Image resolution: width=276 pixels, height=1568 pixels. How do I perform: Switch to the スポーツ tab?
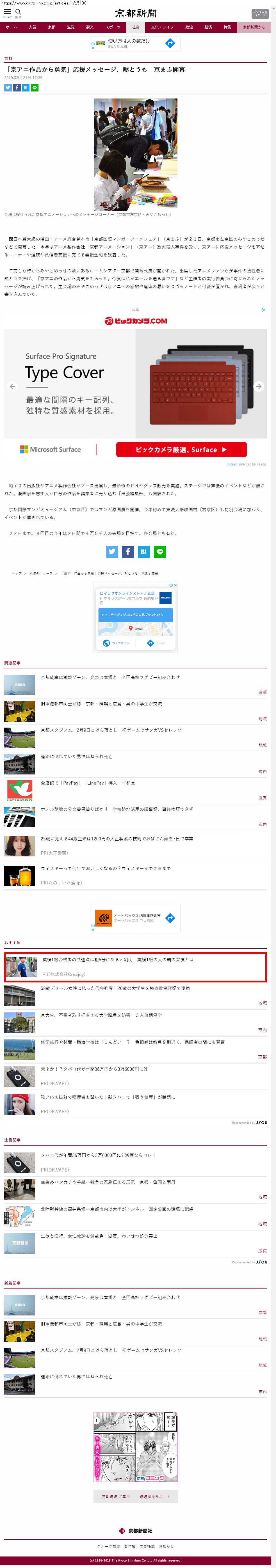pyautogui.click(x=113, y=27)
